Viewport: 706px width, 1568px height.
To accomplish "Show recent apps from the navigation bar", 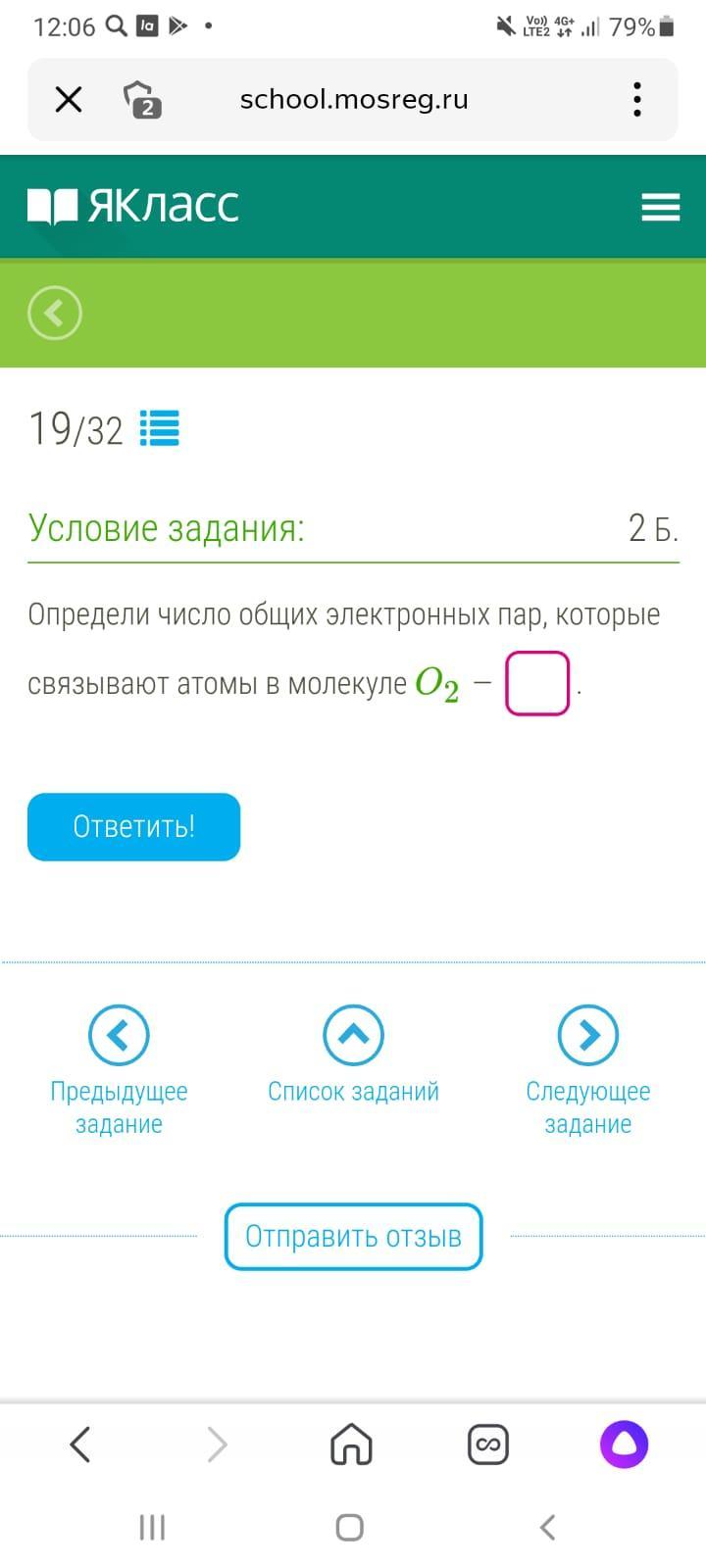I will click(x=152, y=1527).
